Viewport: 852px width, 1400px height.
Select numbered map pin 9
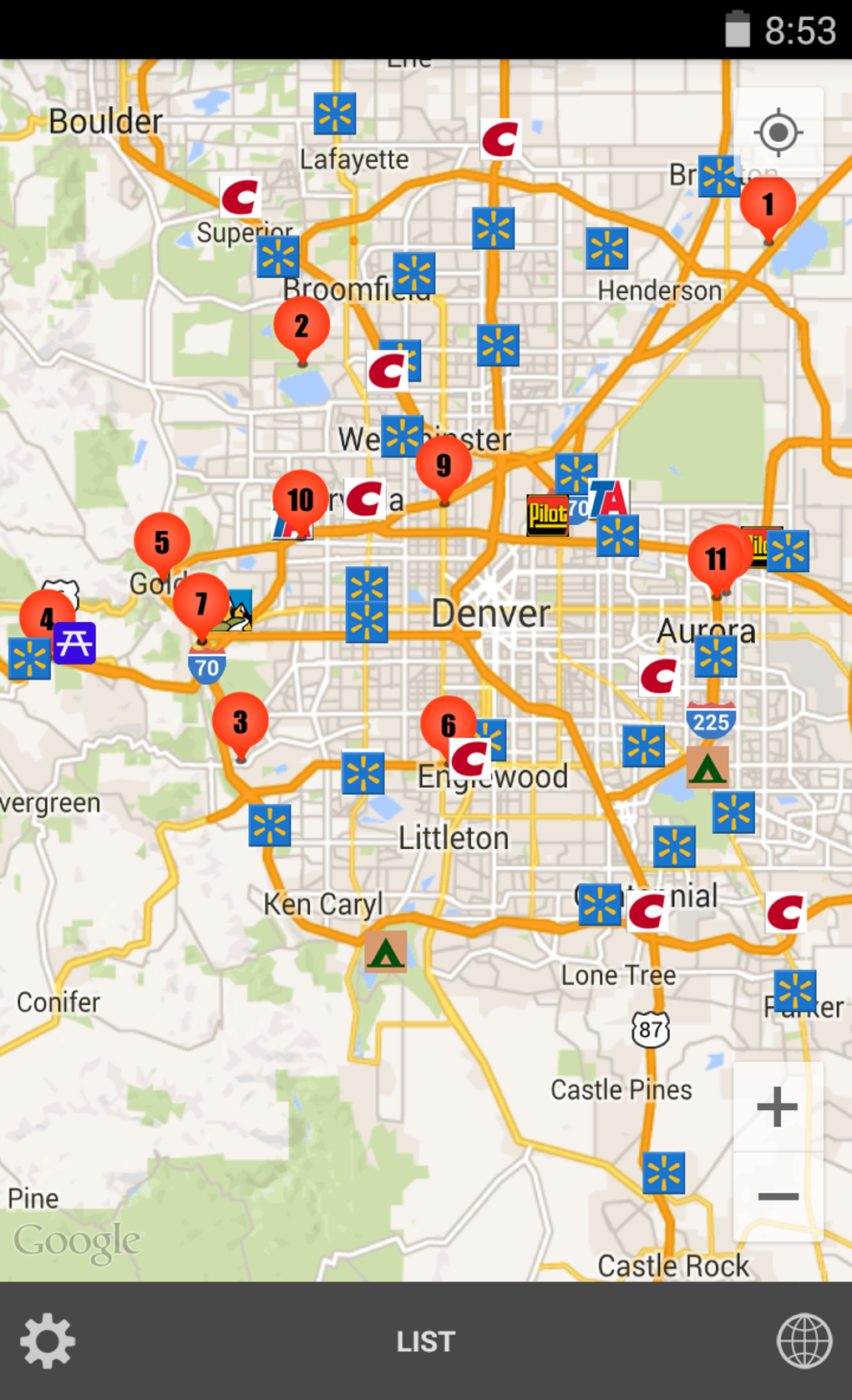tap(444, 471)
